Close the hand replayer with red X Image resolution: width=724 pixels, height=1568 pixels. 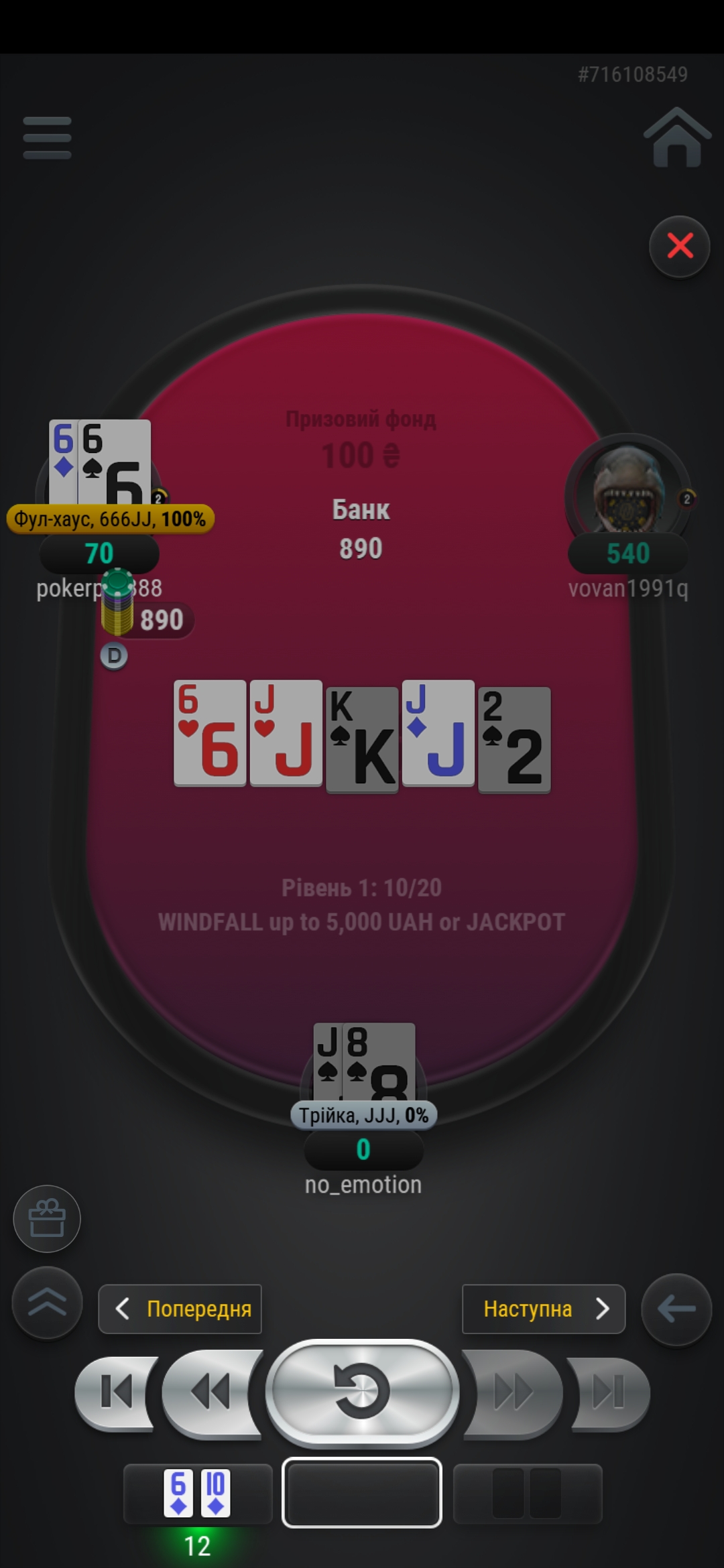pyautogui.click(x=679, y=247)
